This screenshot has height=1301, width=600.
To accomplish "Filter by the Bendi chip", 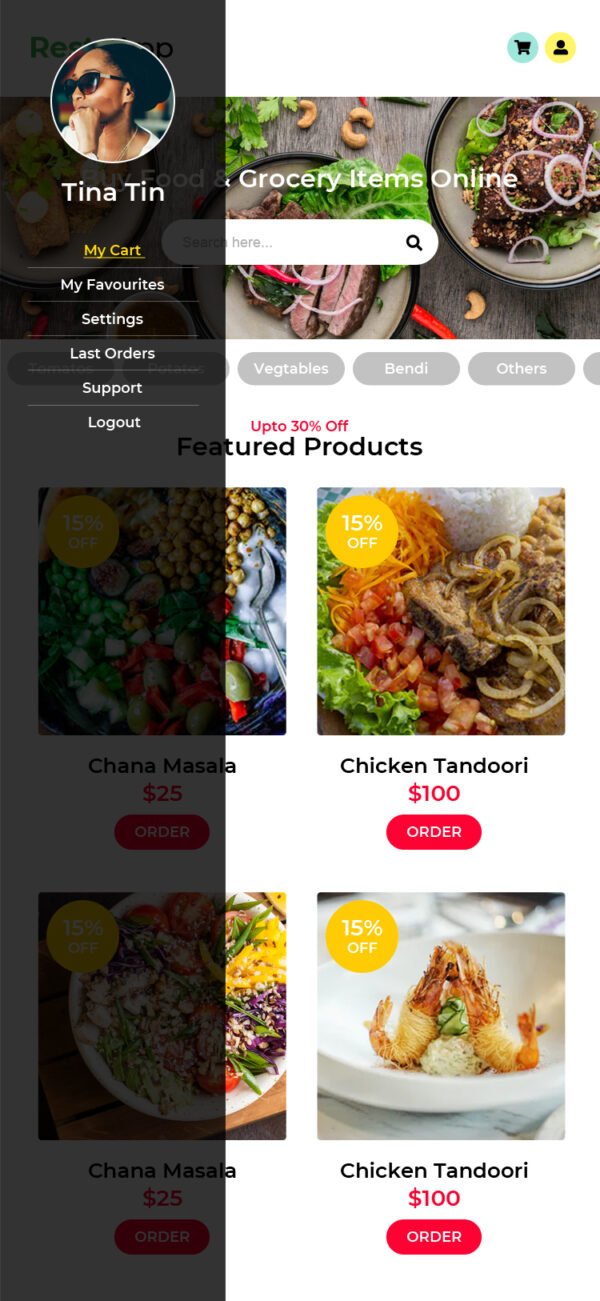I will (x=406, y=369).
